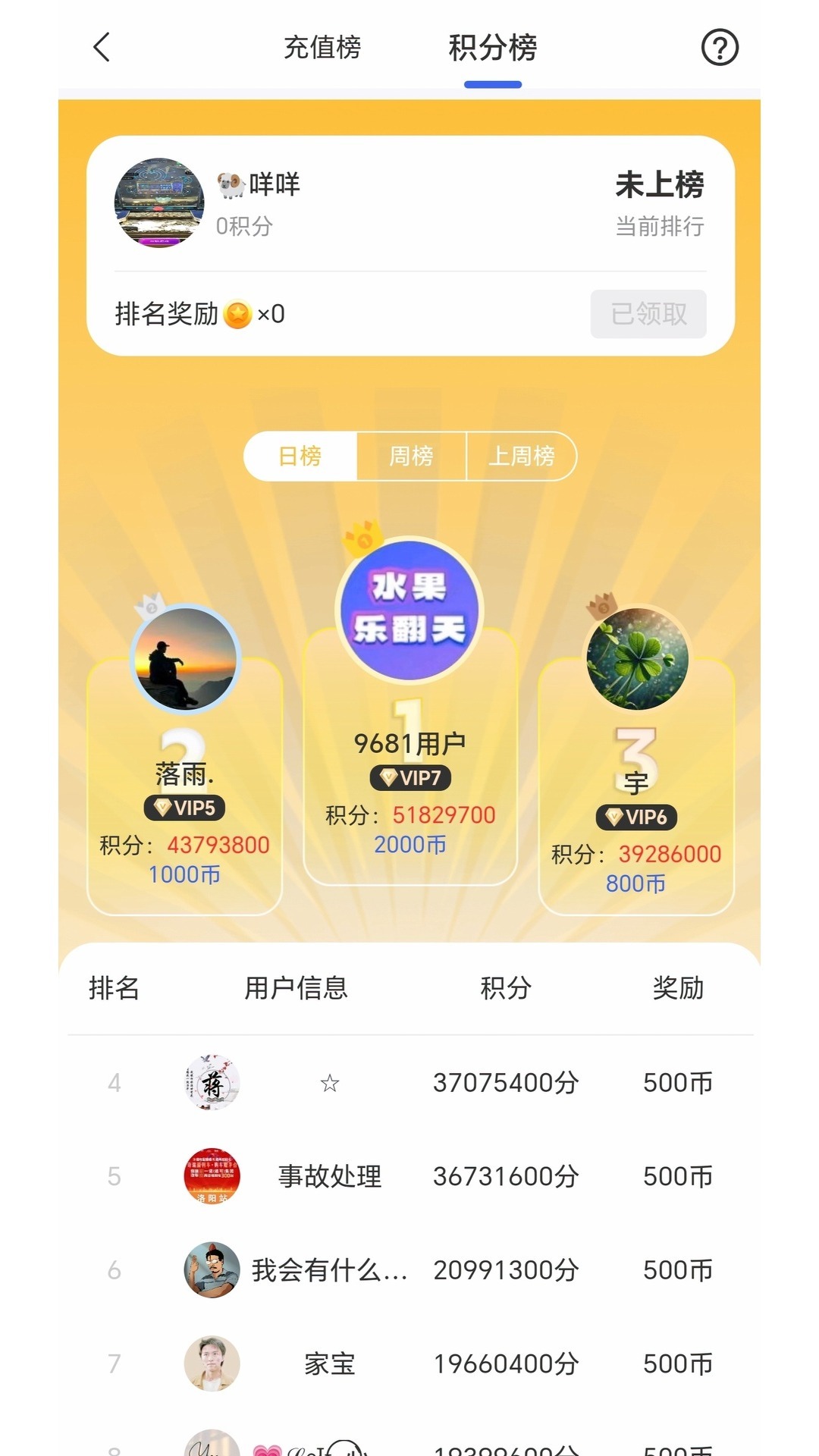
Task: Switch to the 周榜 ranking
Action: [411, 457]
